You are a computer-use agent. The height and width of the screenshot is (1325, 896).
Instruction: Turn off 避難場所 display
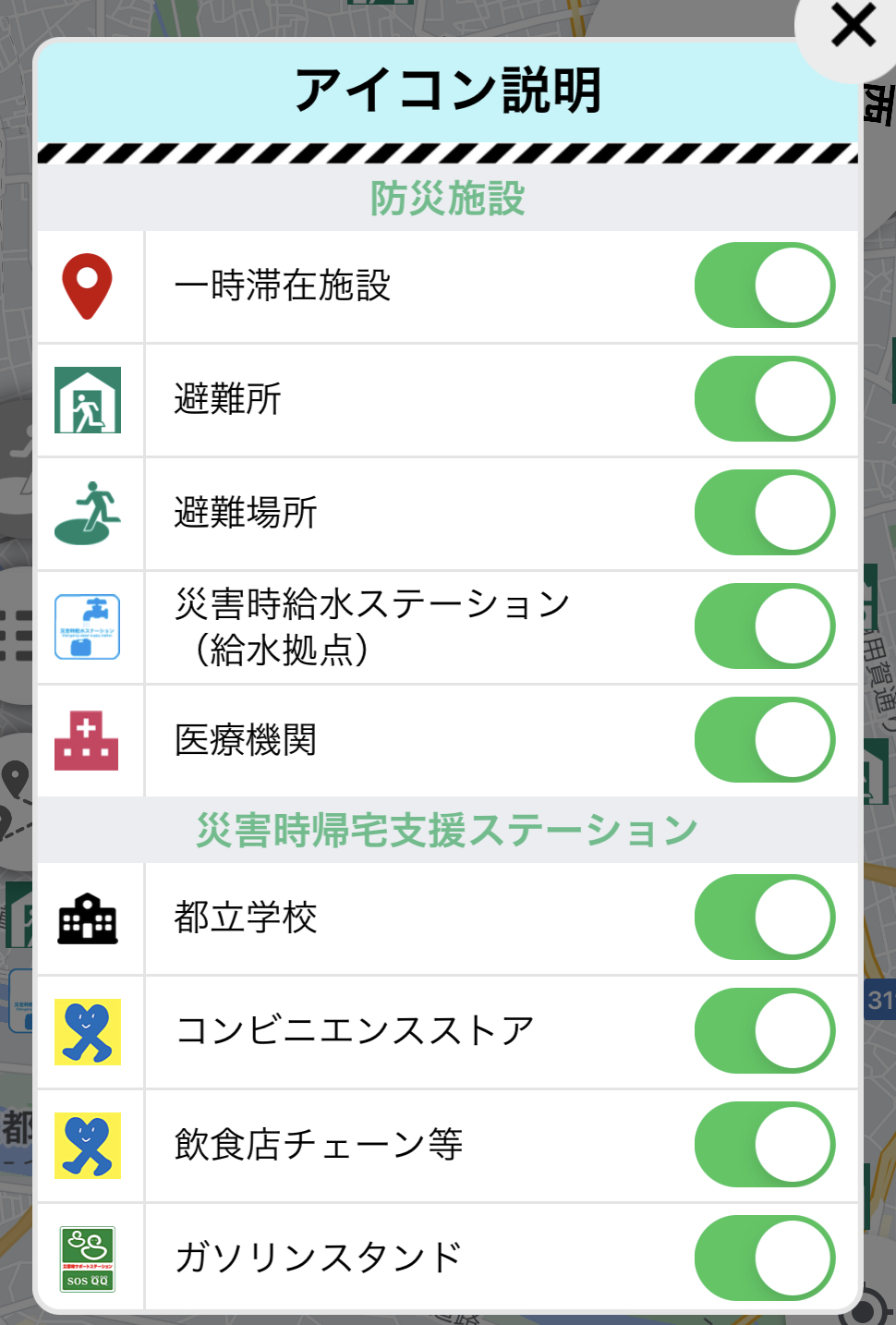(764, 513)
